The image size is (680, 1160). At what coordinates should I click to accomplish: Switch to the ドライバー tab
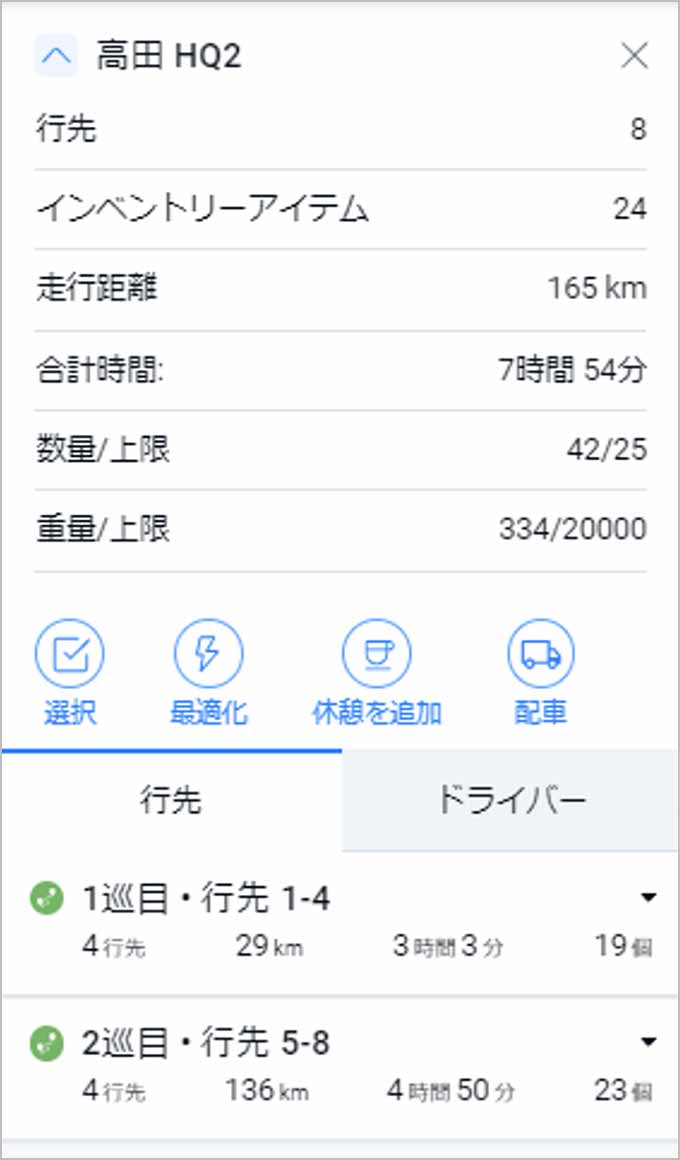click(x=510, y=800)
